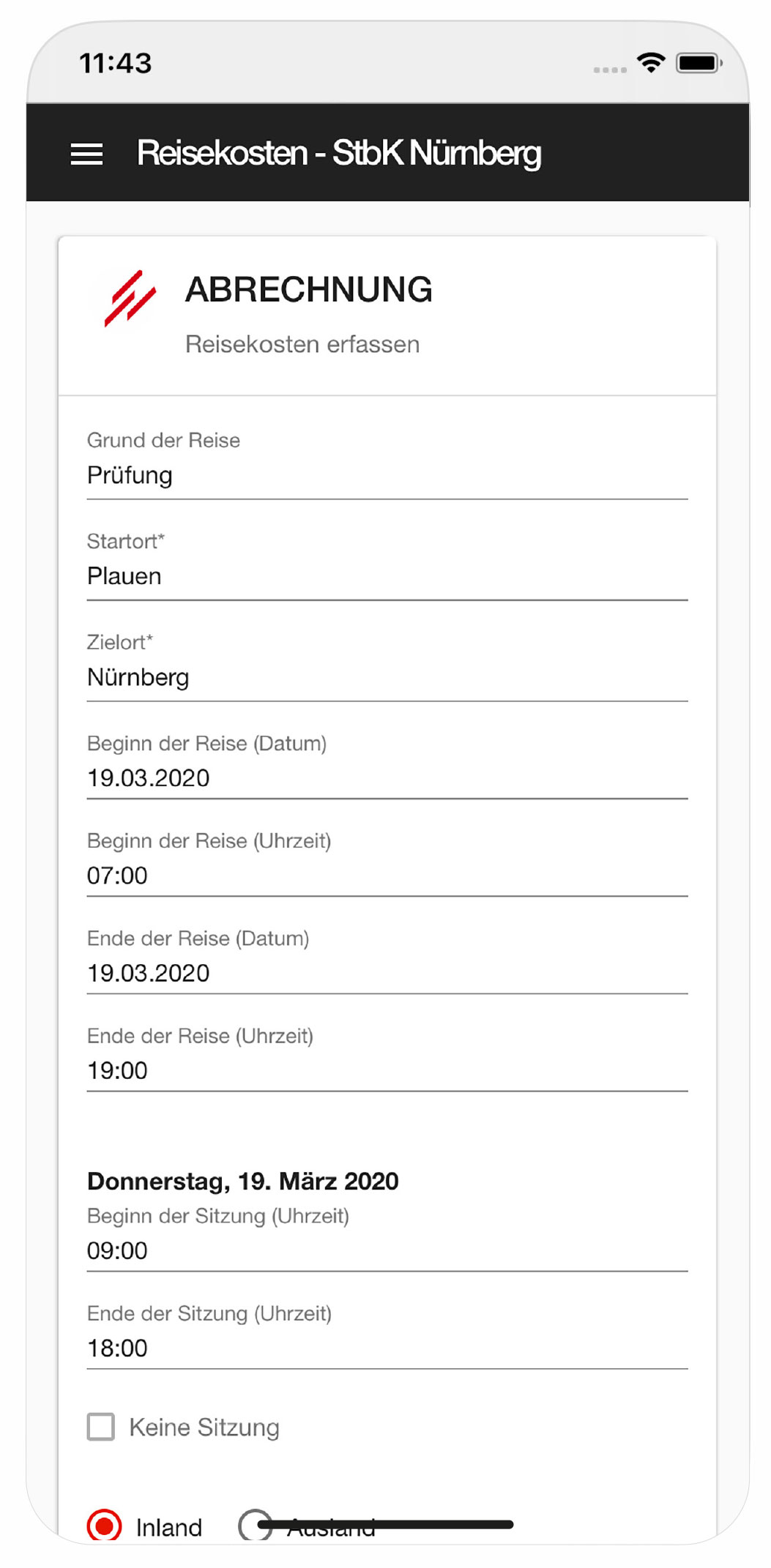Open the hamburger navigation menu

86,154
